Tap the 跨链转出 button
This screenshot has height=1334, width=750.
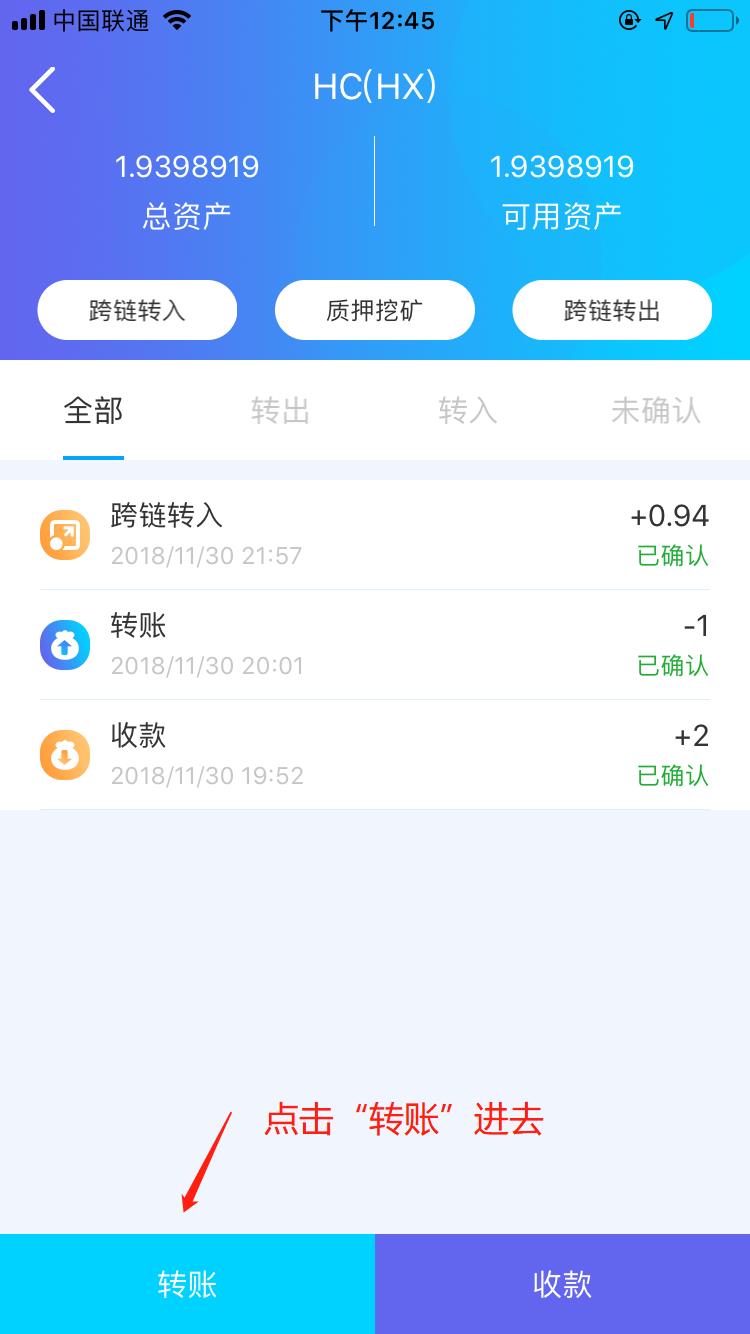[612, 311]
